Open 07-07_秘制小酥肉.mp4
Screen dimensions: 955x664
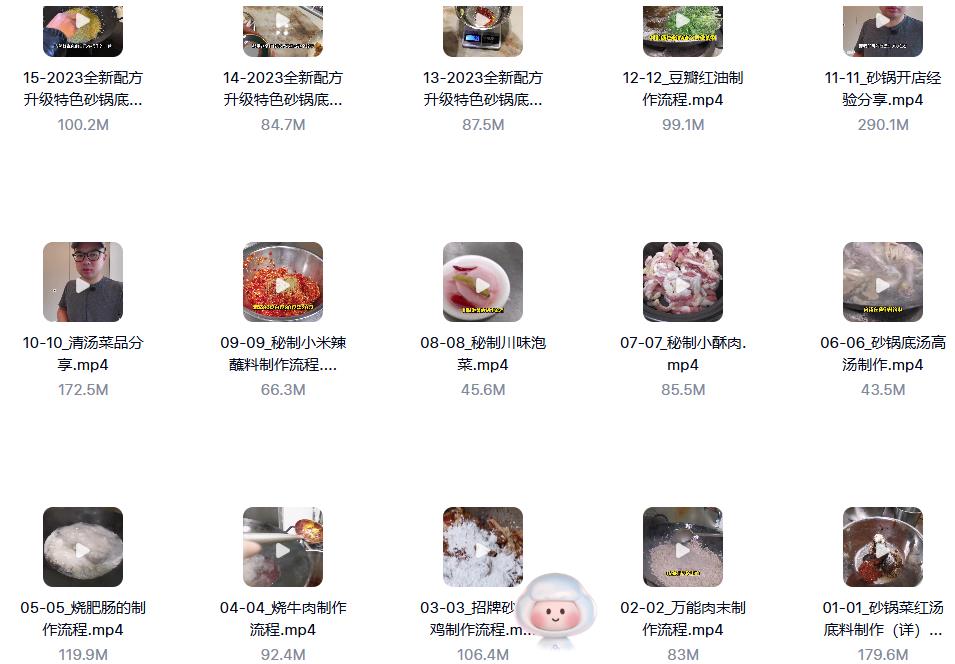tap(683, 283)
